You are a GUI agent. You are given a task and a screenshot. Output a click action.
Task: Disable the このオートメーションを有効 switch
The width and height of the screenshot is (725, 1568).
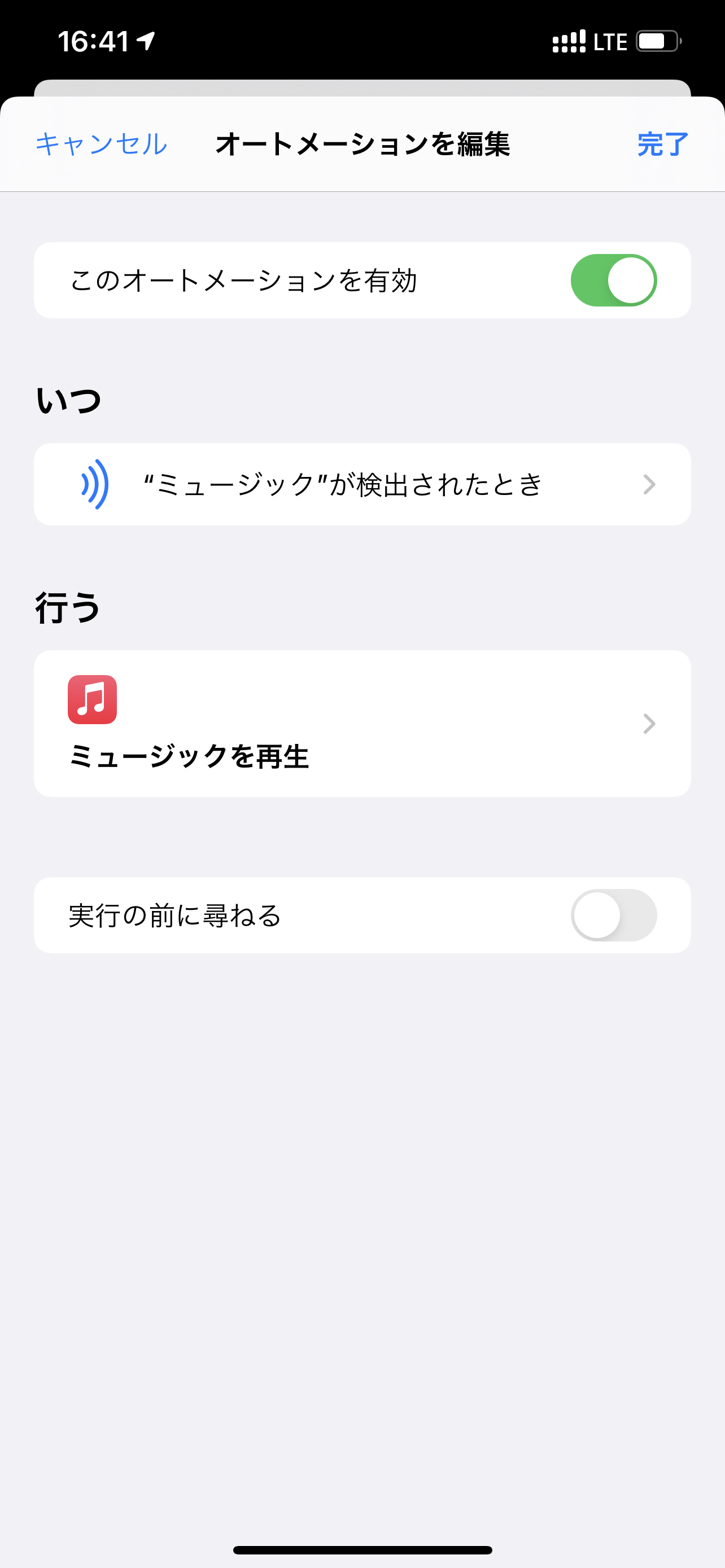(613, 280)
